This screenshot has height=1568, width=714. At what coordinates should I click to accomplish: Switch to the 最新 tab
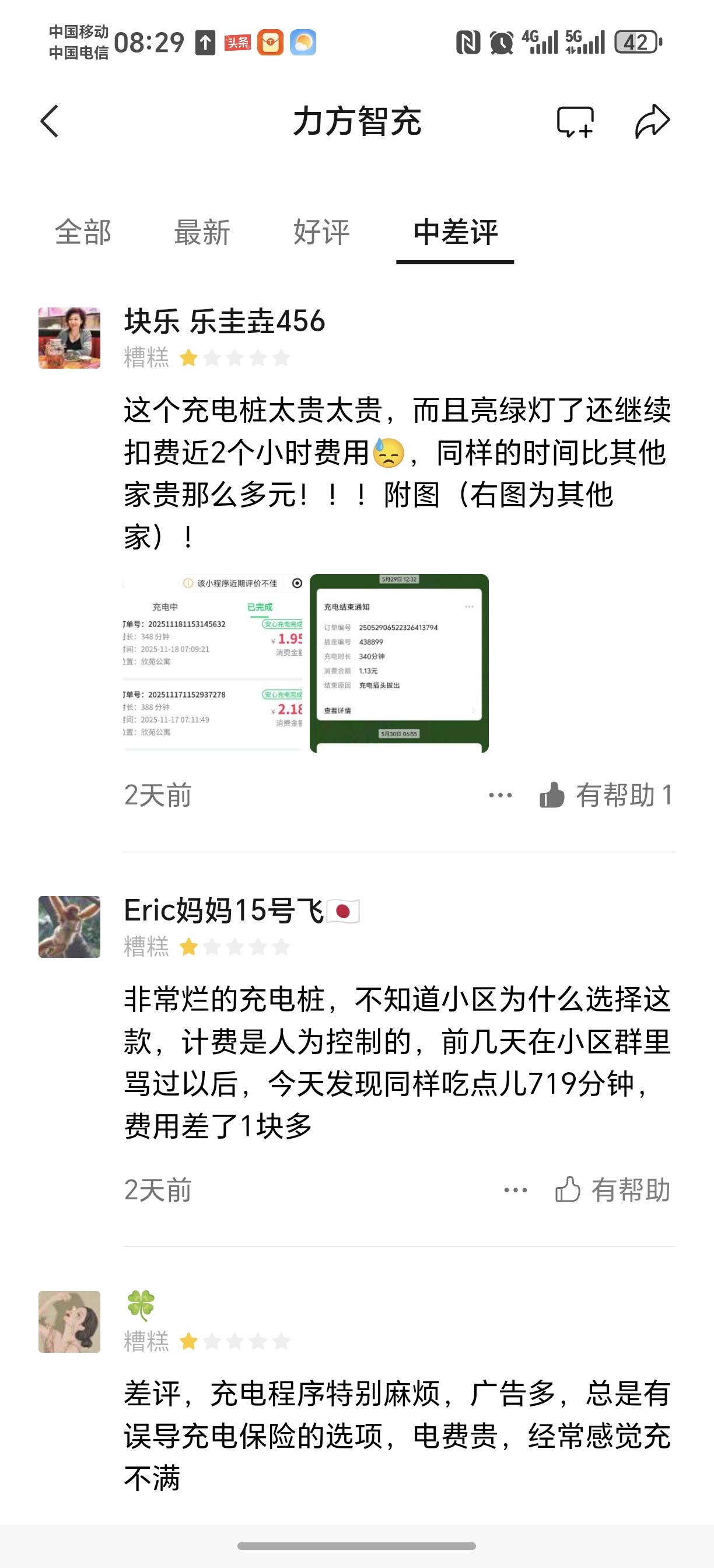(x=202, y=233)
